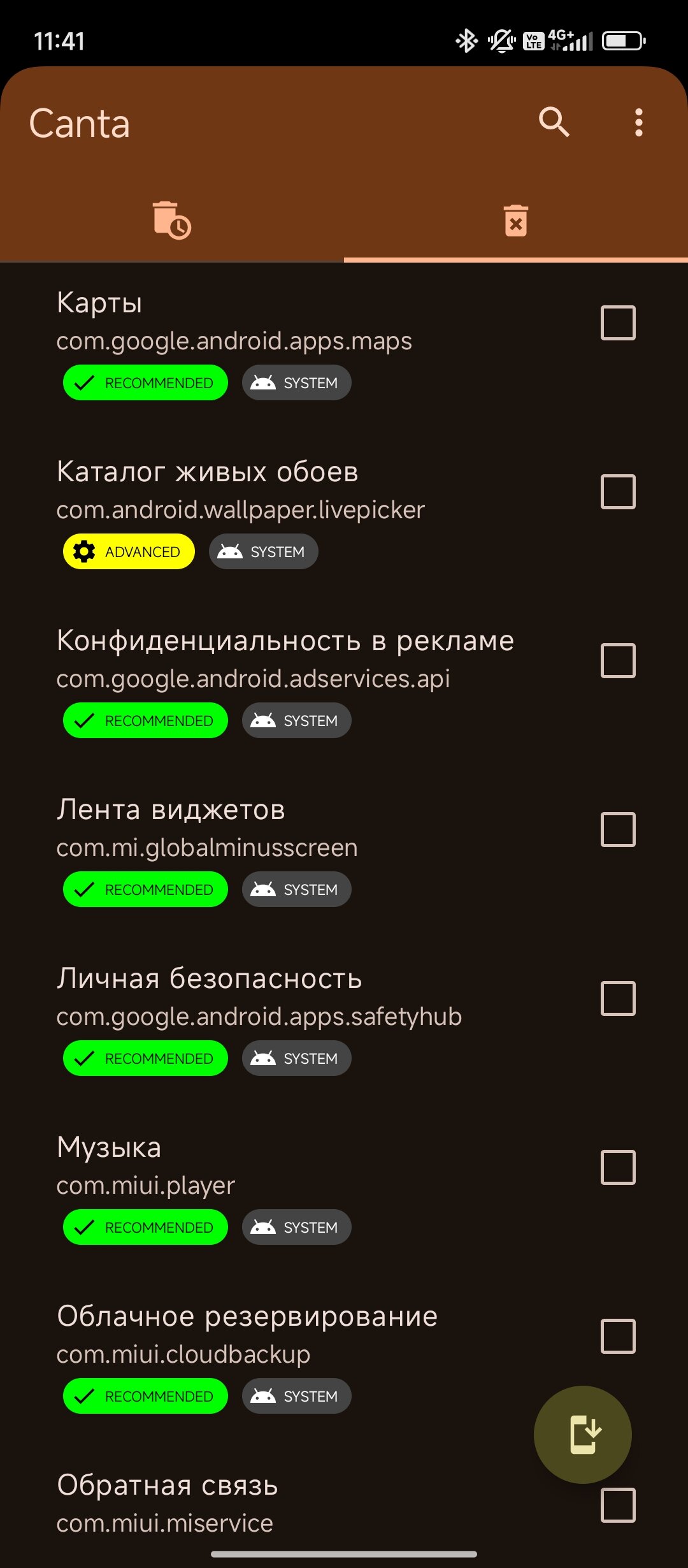
Task: Select Конфиденциальность в рекламе checkbox
Action: (618, 660)
